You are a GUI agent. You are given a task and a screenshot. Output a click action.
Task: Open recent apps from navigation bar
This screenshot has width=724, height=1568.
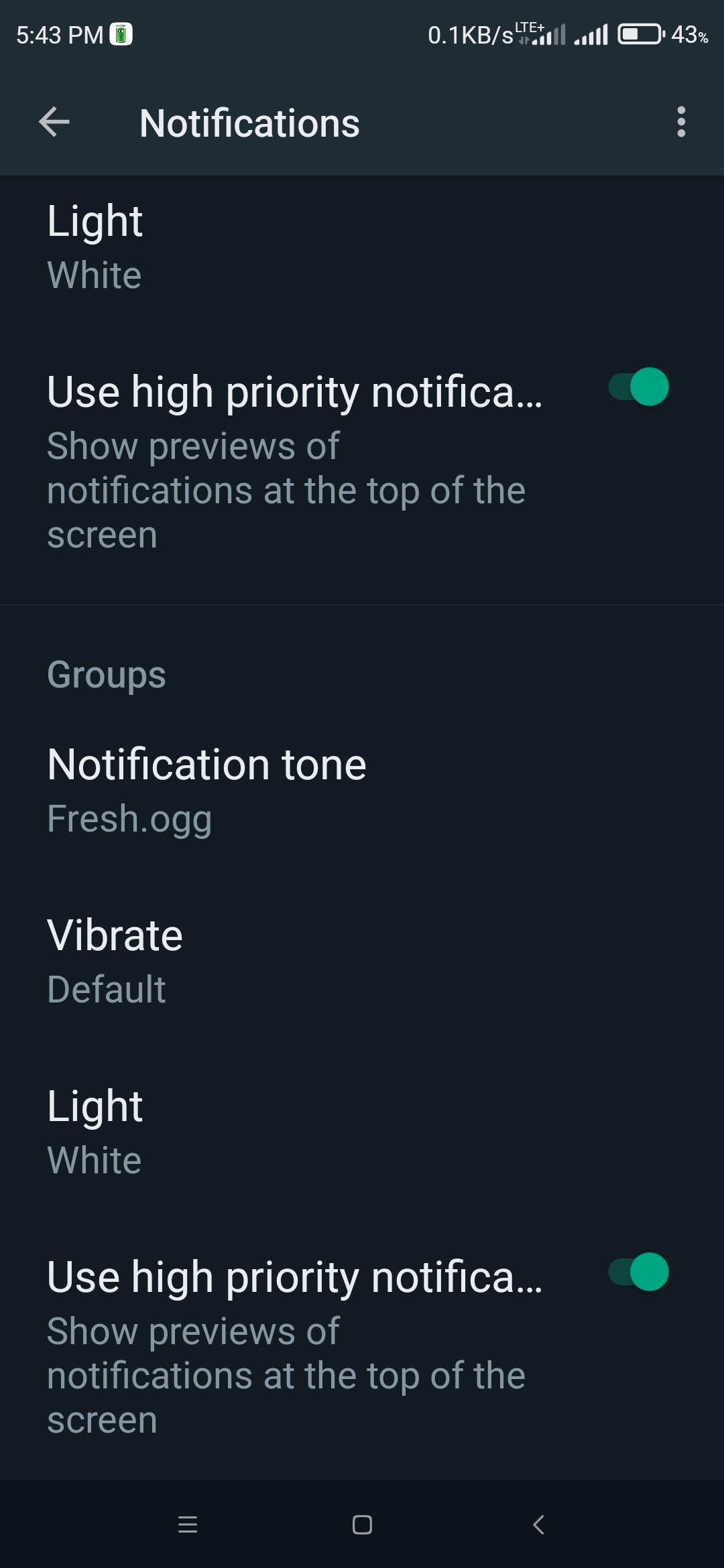(x=188, y=1525)
